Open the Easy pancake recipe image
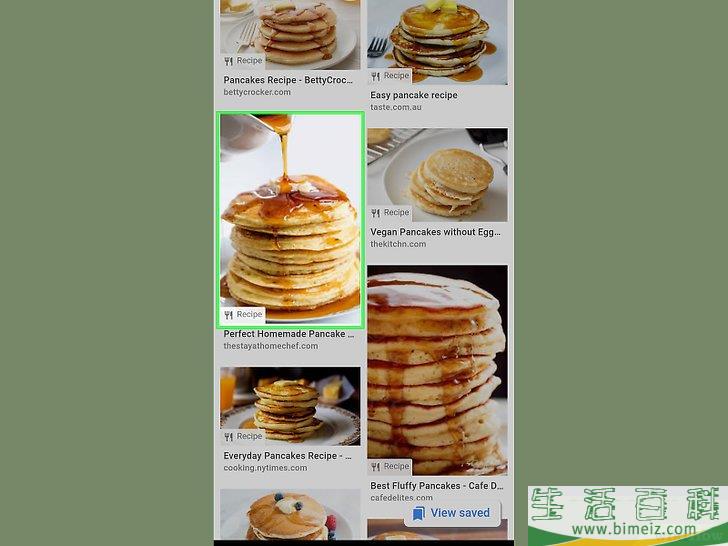 [437, 40]
